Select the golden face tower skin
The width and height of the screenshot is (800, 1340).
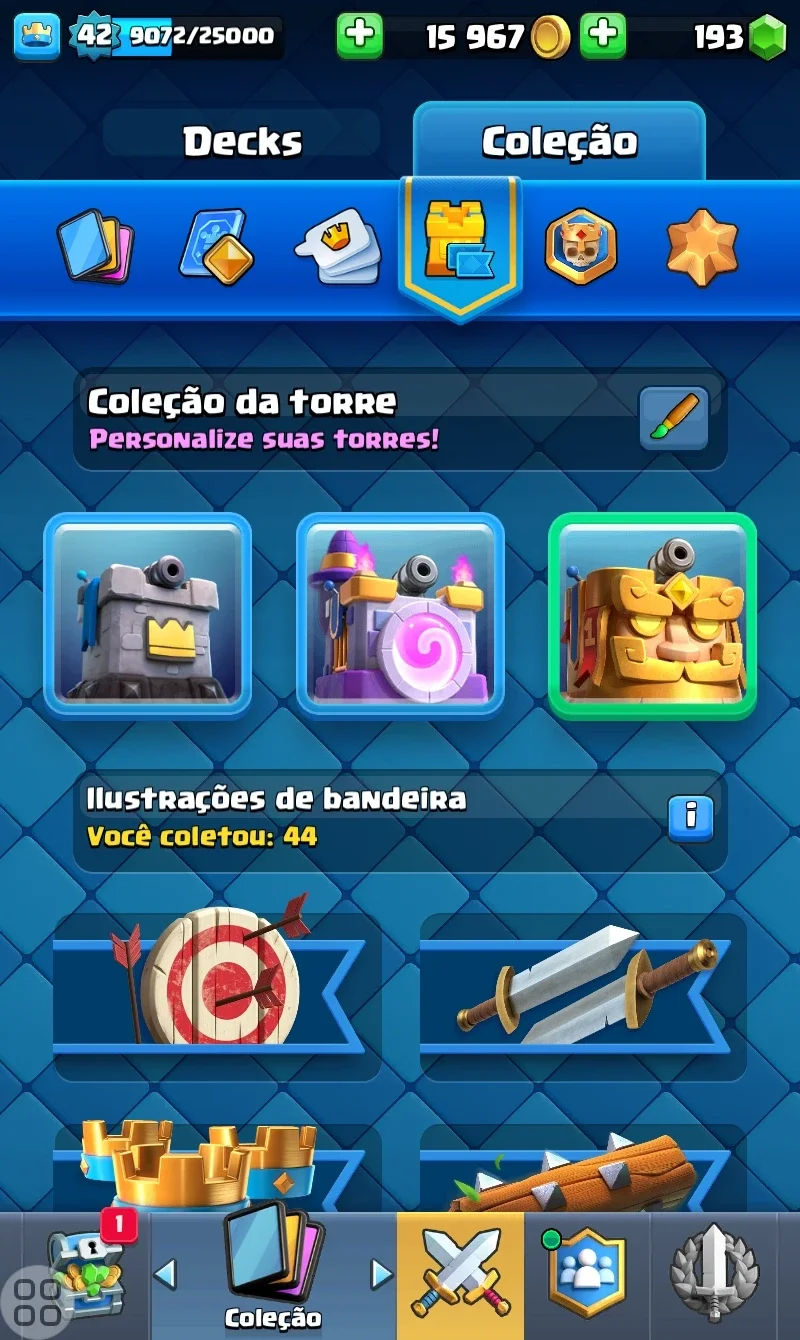point(652,615)
